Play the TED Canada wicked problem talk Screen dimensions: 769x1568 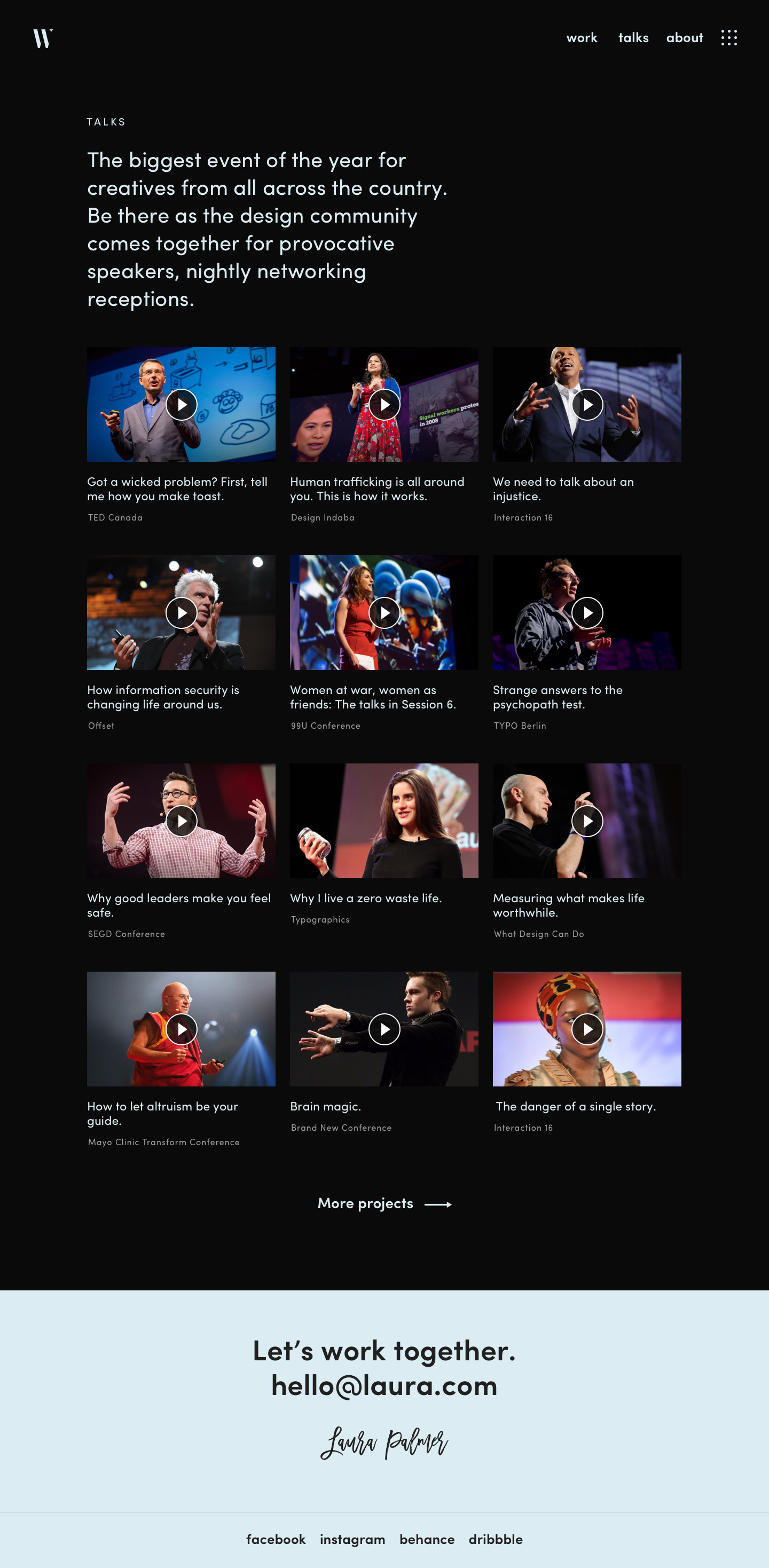tap(182, 405)
